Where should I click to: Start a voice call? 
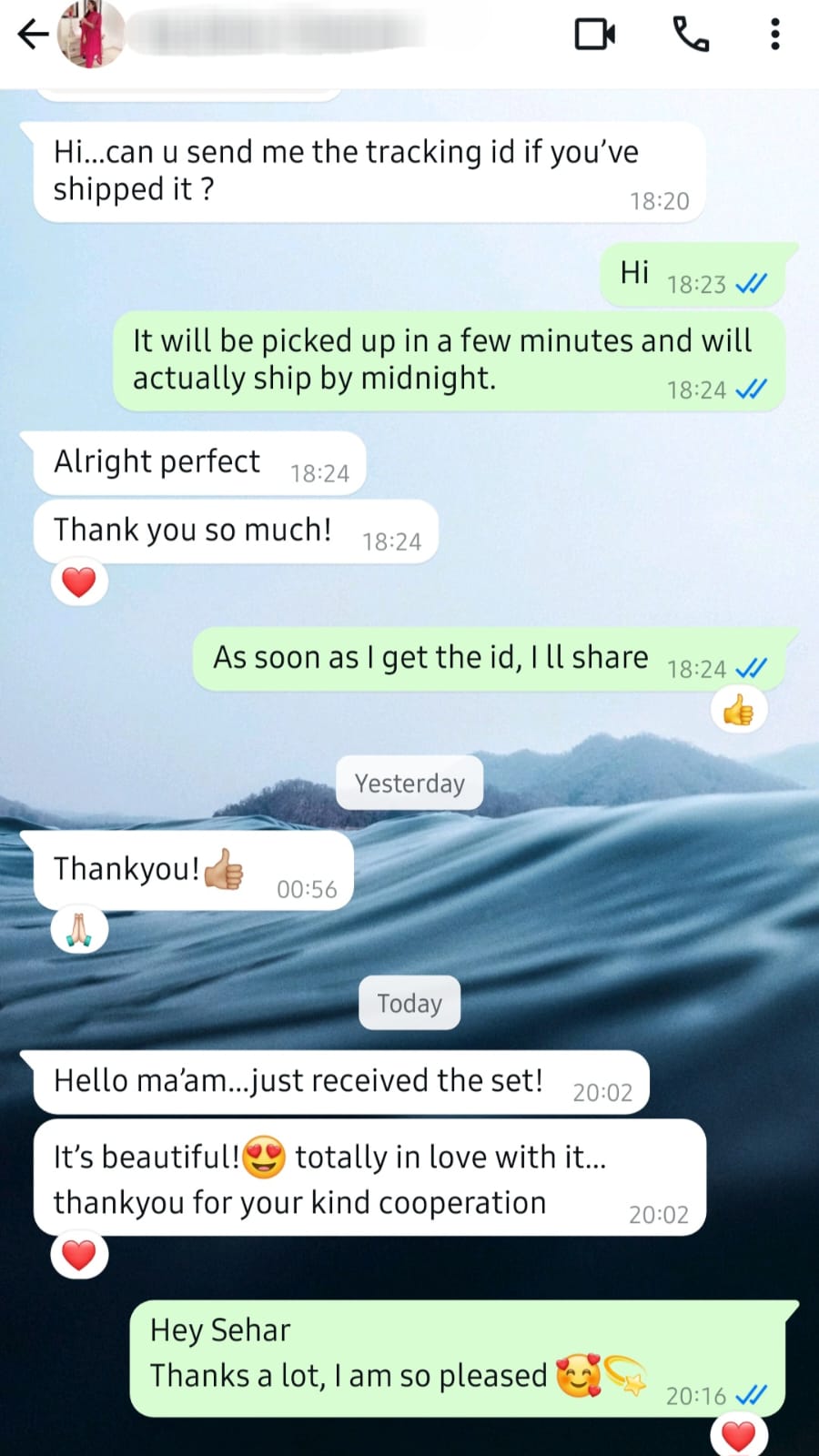coord(690,35)
